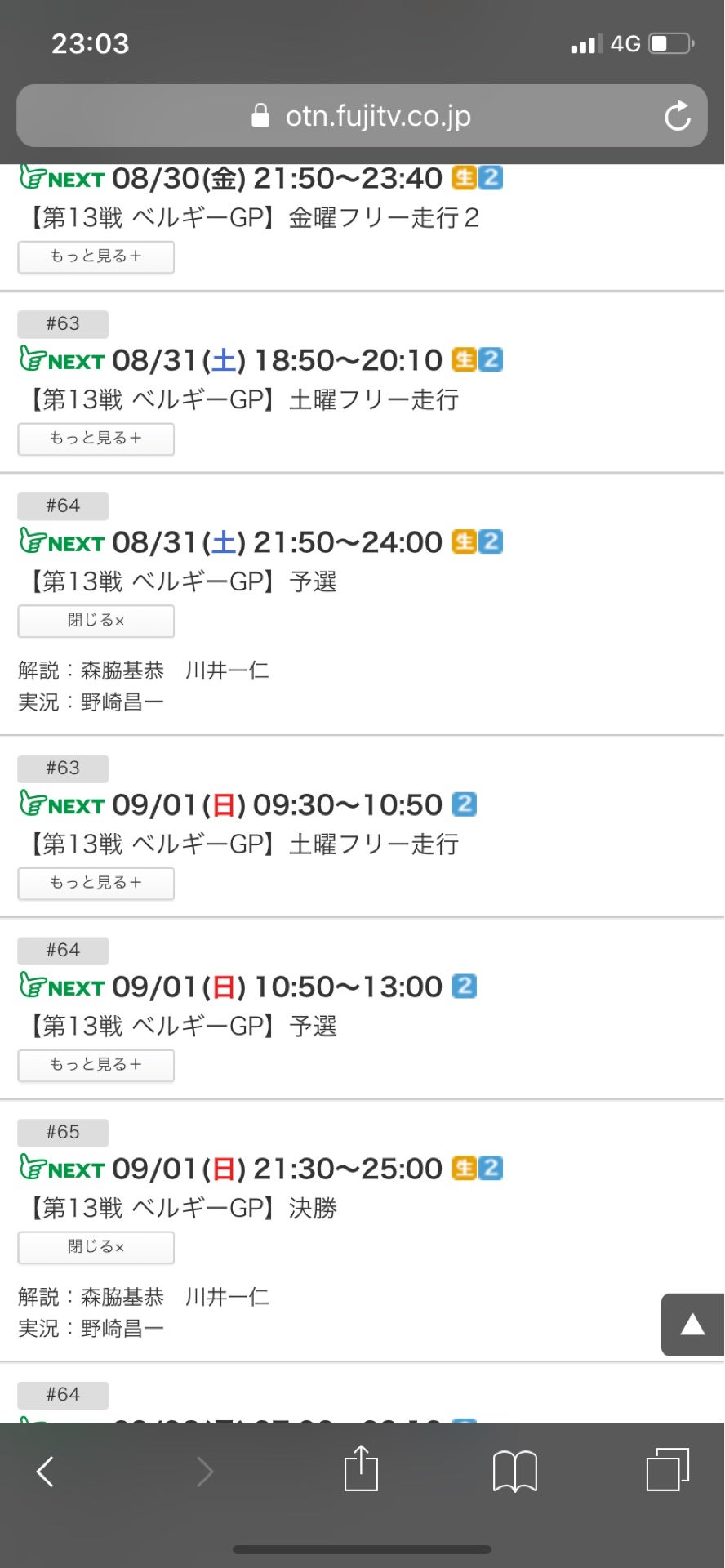
Task: Open browser bookmarks
Action: point(514,1470)
